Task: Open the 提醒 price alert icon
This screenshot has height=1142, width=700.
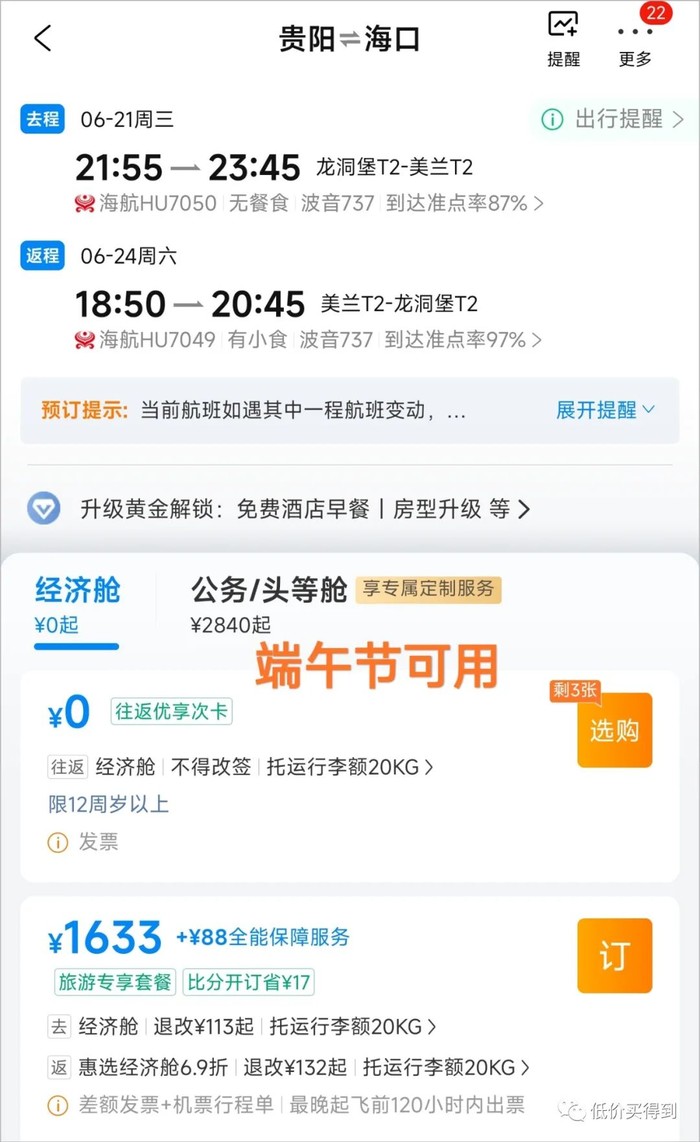Action: point(563,38)
